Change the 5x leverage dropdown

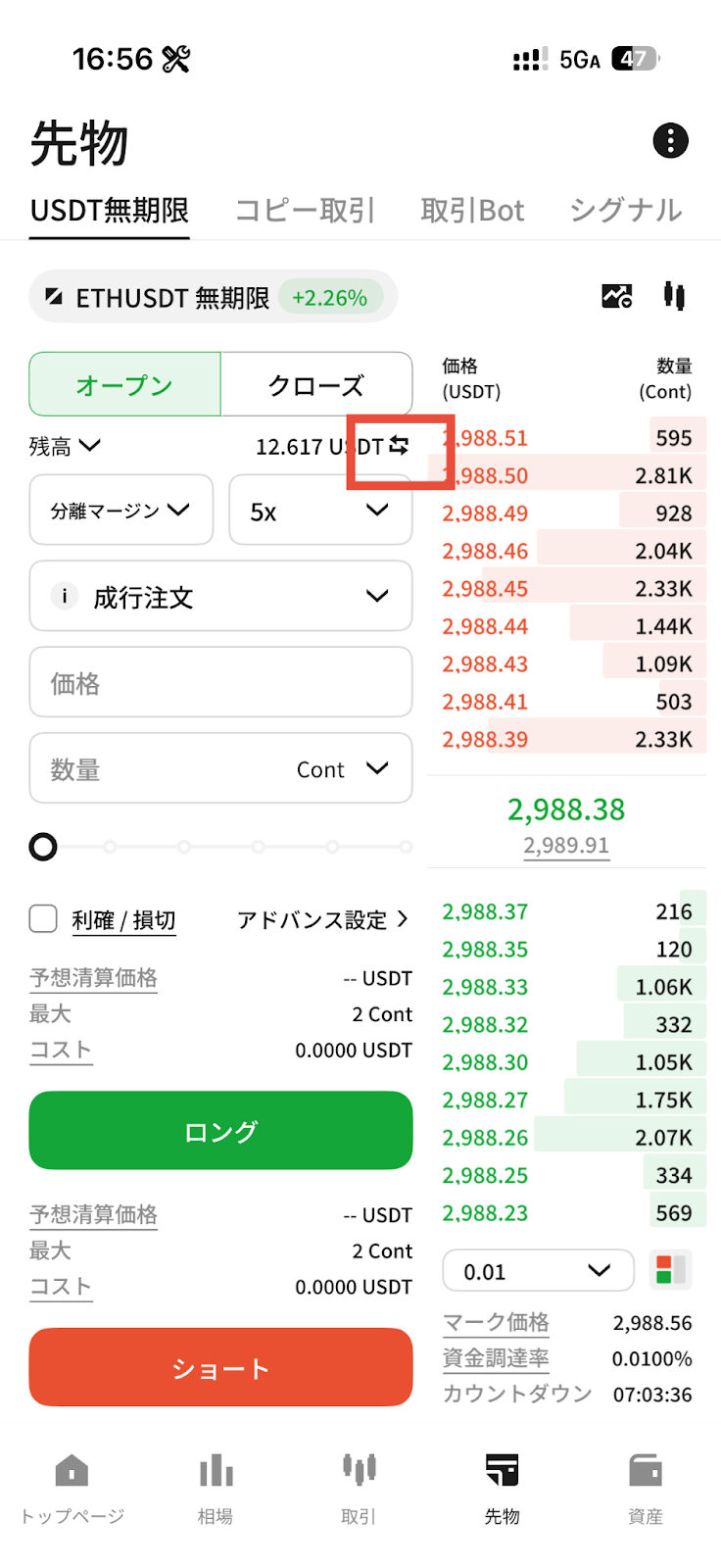(x=319, y=511)
